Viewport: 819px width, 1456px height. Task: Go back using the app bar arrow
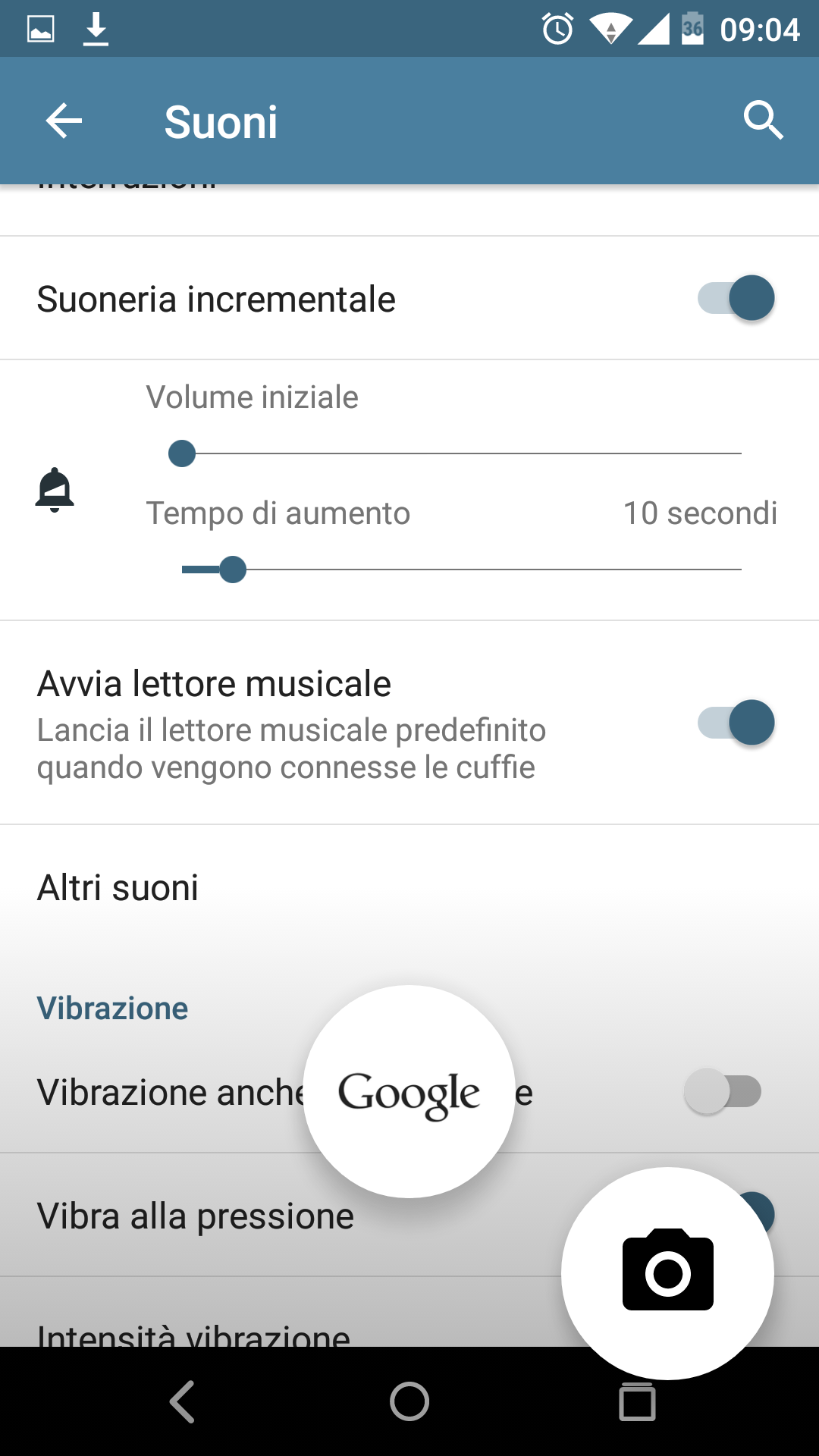click(64, 121)
